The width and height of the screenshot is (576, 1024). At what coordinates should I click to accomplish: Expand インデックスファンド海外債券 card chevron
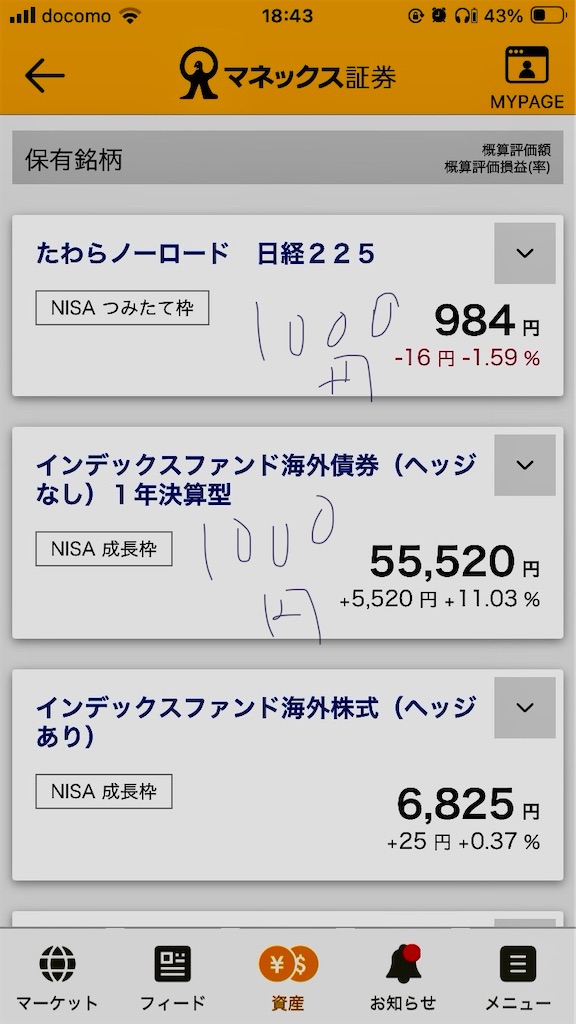click(524, 465)
